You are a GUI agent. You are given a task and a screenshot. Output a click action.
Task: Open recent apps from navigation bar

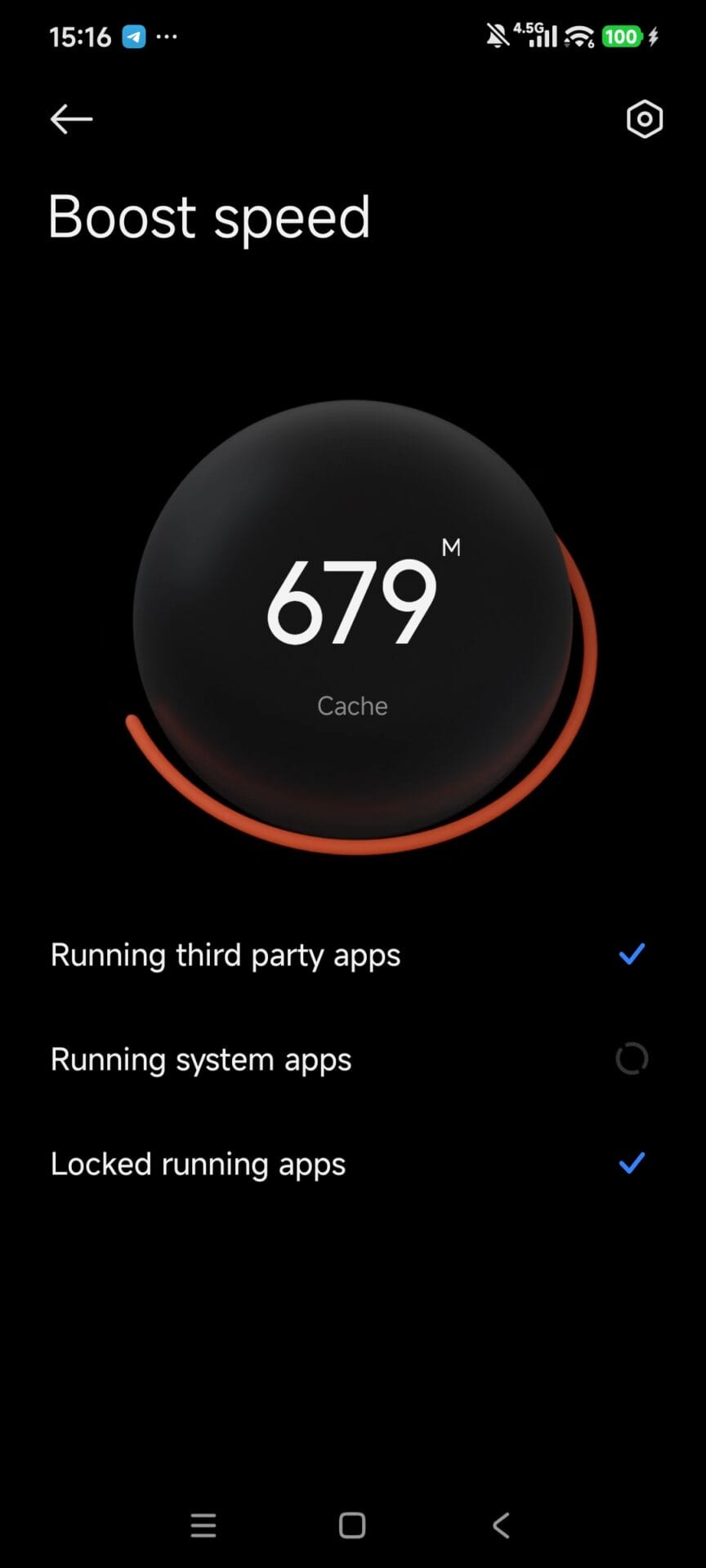point(203,1525)
